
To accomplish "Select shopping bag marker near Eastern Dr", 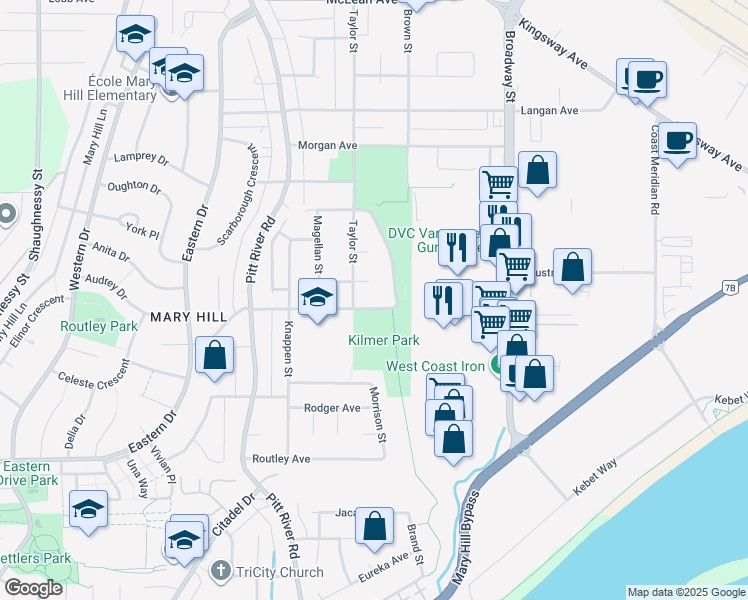I will click(x=215, y=356).
